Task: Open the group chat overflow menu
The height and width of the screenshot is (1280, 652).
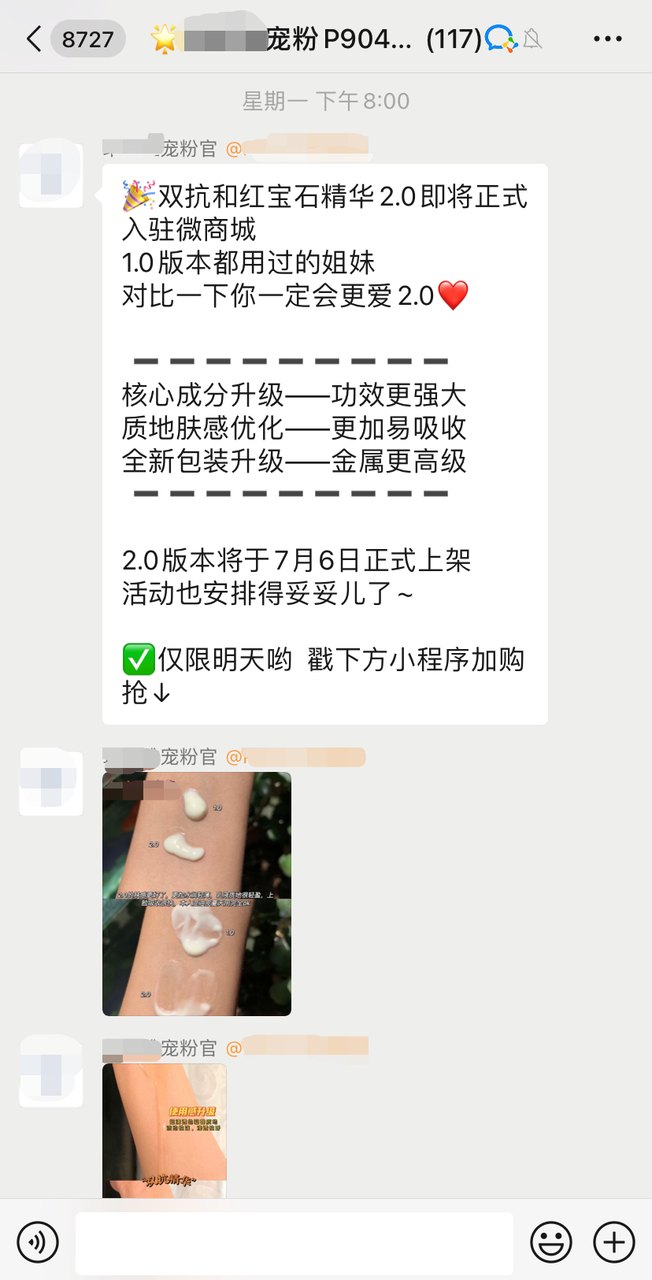Action: click(x=607, y=39)
